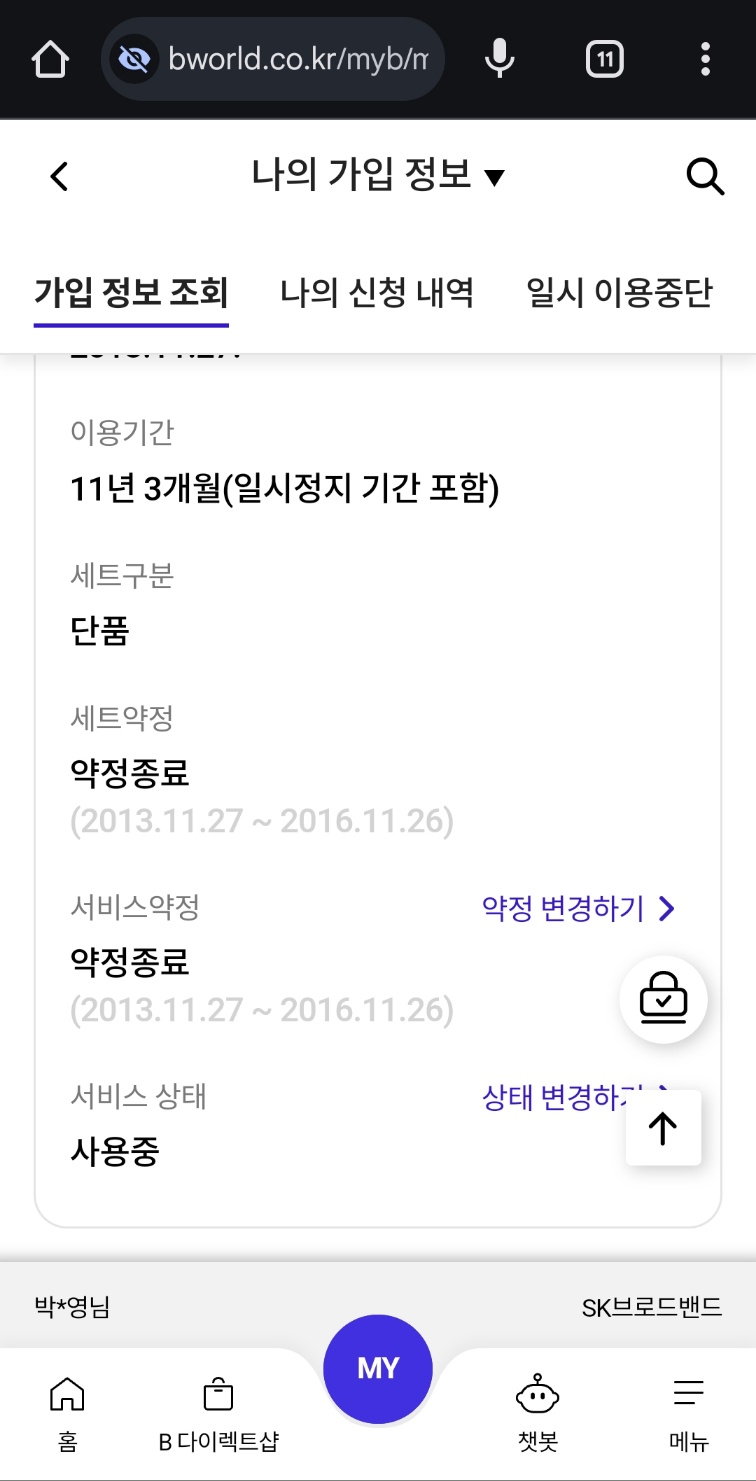Switch to the 가입 정보 조회 tab

coord(131,293)
